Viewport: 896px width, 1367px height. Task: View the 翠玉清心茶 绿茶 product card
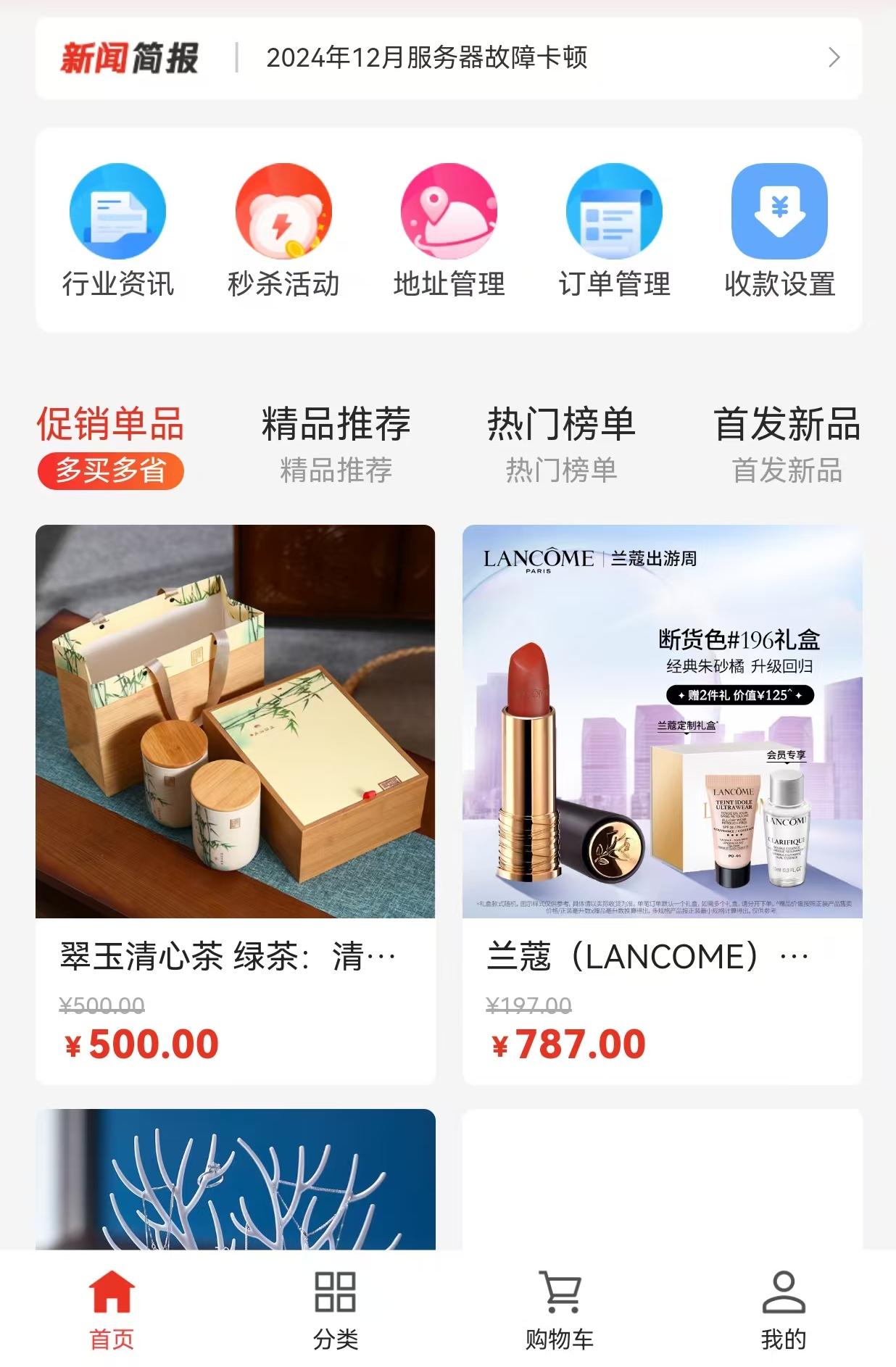click(235, 803)
